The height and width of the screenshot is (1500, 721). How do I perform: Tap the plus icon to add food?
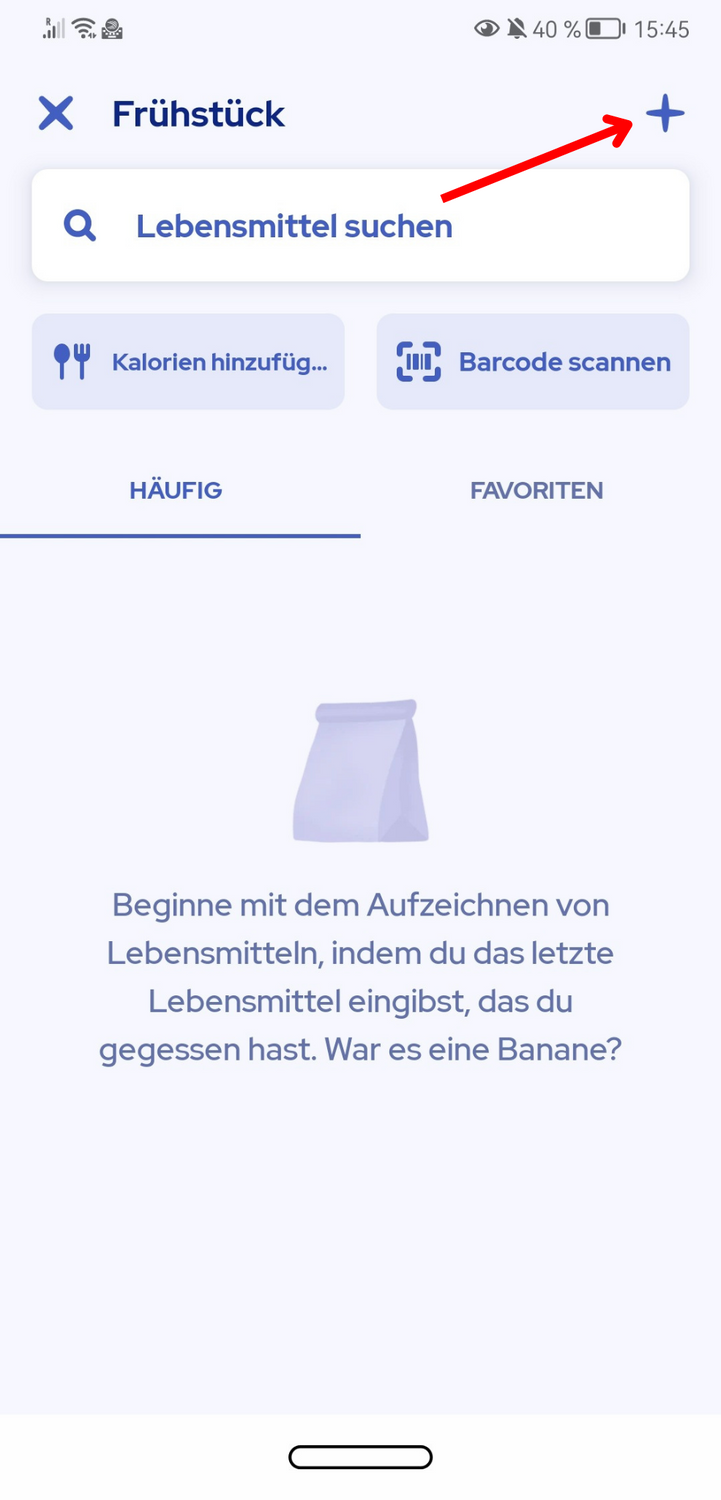coord(665,114)
